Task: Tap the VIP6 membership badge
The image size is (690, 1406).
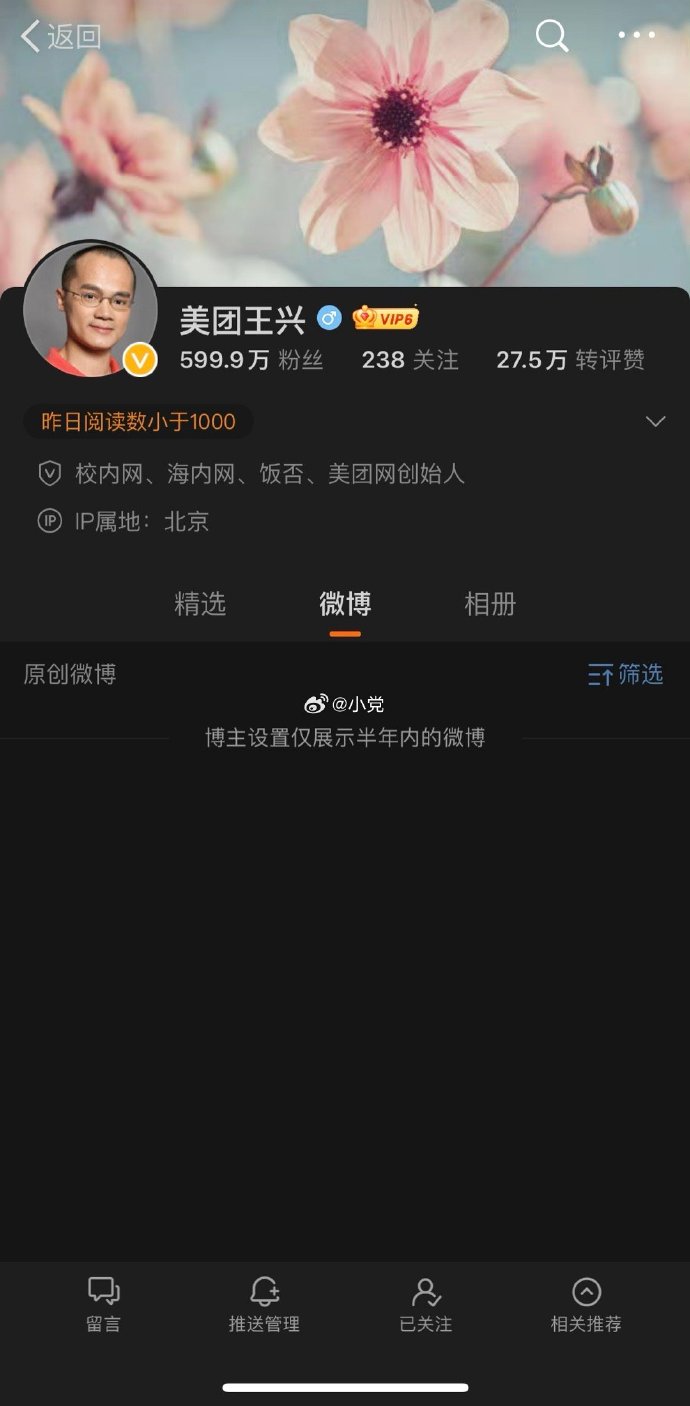Action: [385, 319]
